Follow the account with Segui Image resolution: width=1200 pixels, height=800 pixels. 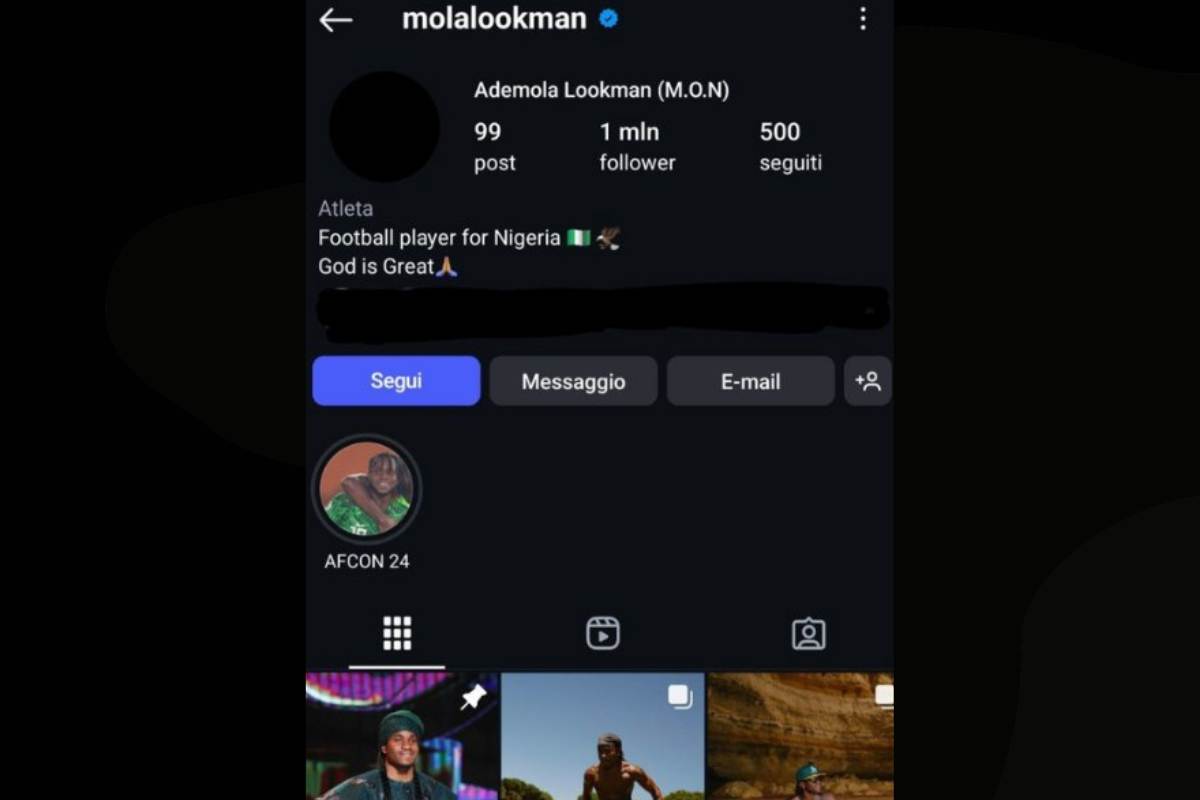tap(396, 381)
